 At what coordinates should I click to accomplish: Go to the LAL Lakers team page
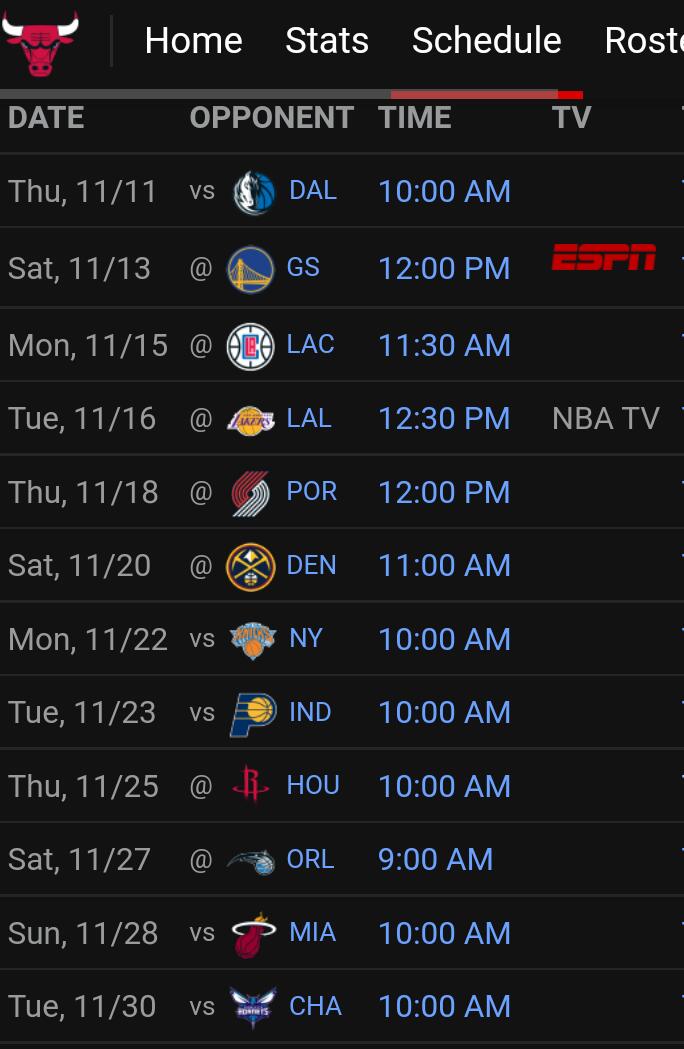(308, 418)
